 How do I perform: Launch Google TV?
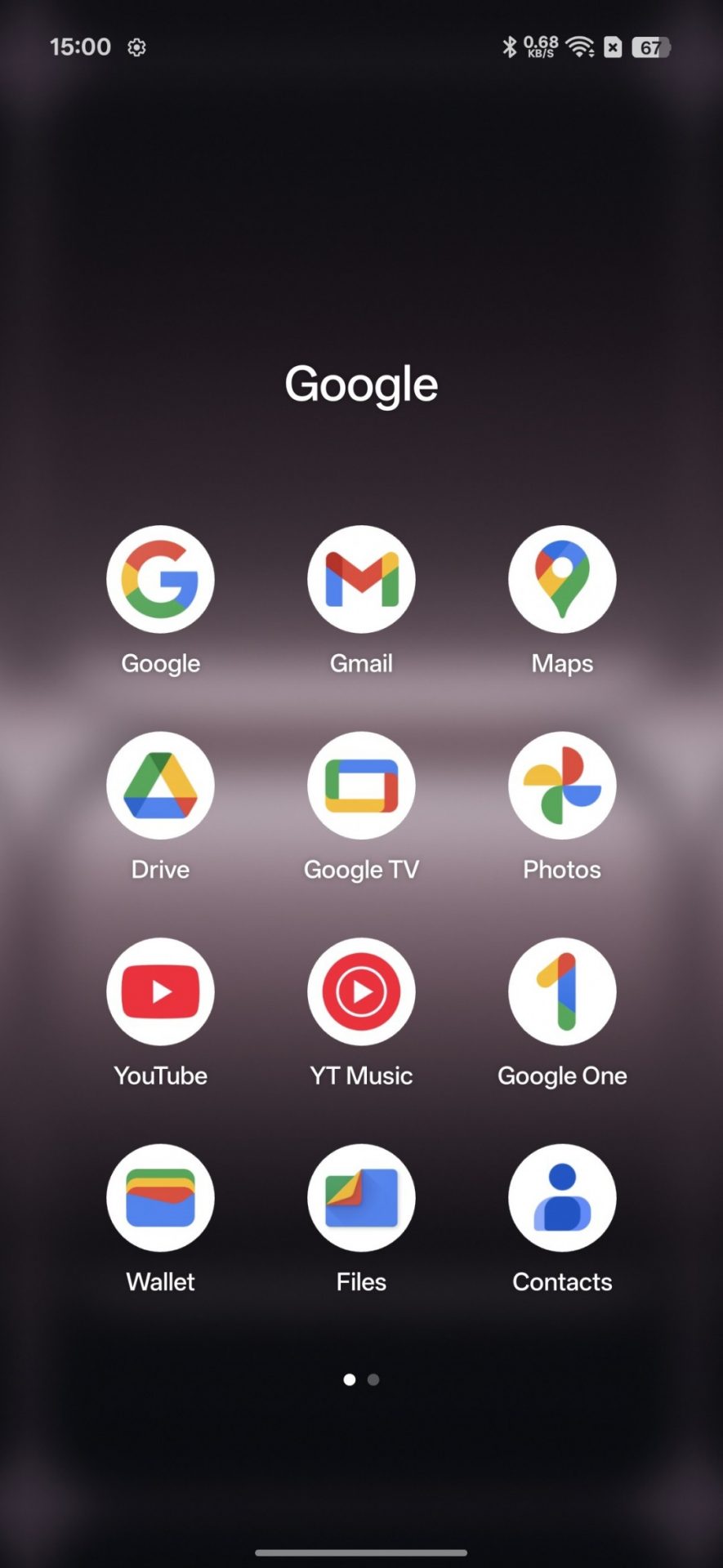click(361, 786)
